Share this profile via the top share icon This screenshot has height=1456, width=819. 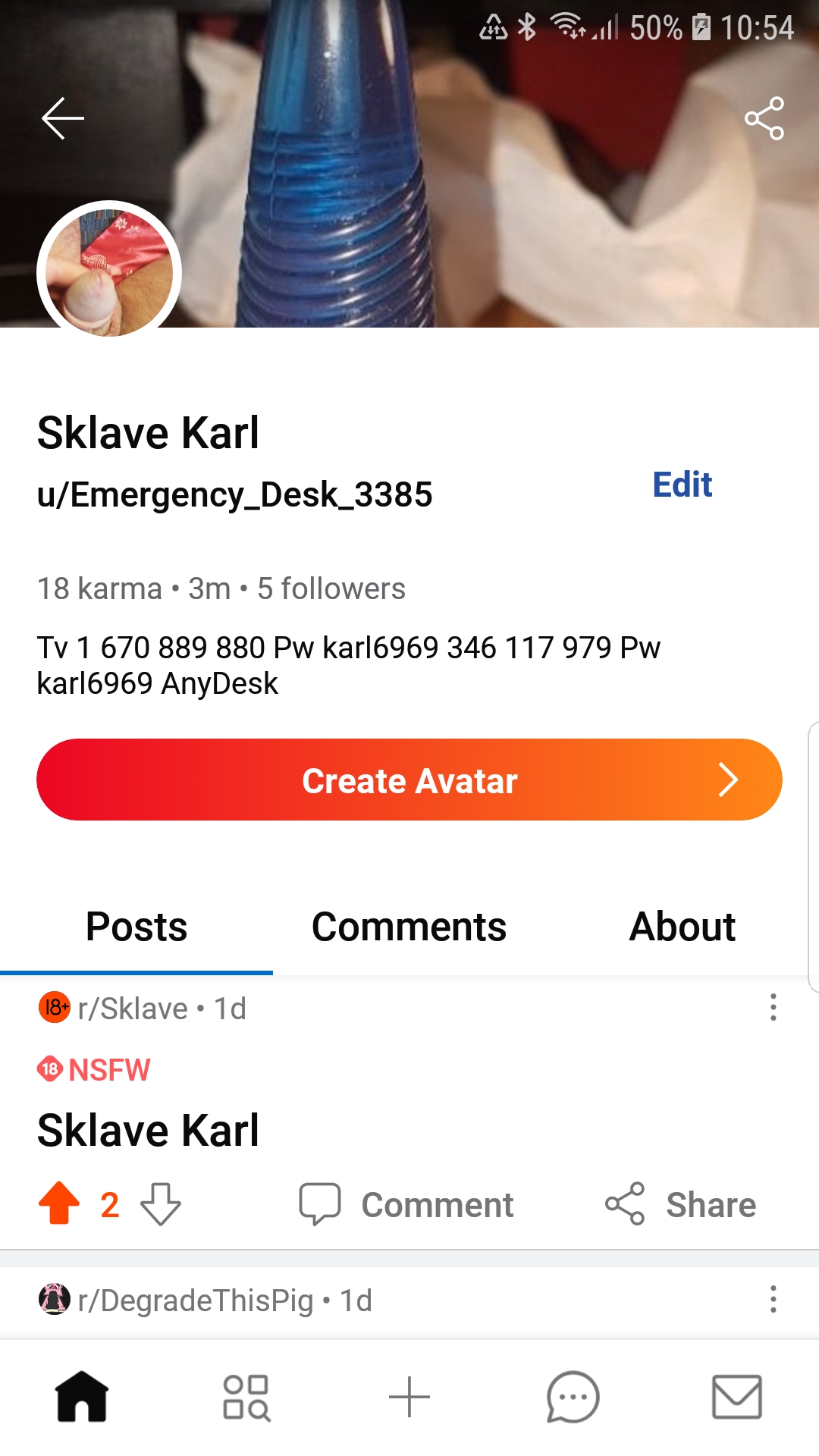coord(764,118)
